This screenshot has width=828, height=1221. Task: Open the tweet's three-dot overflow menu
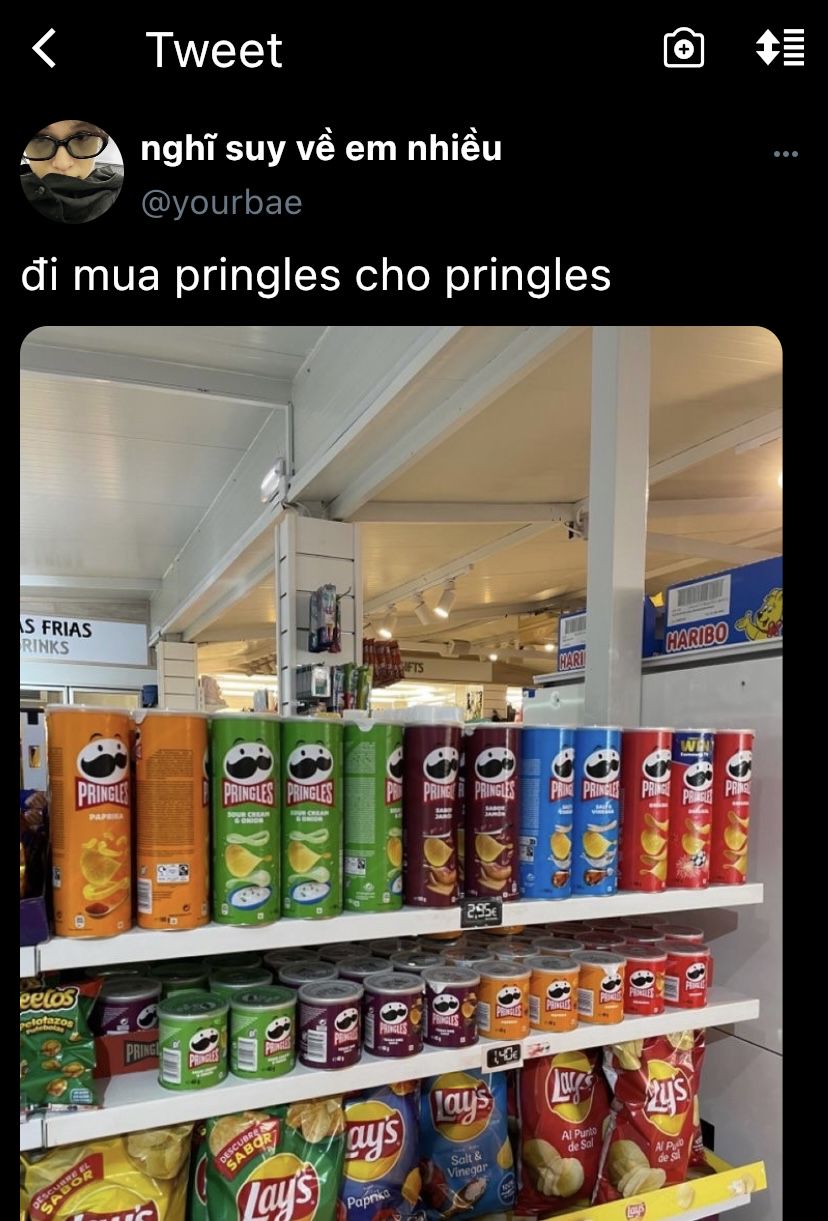[786, 154]
